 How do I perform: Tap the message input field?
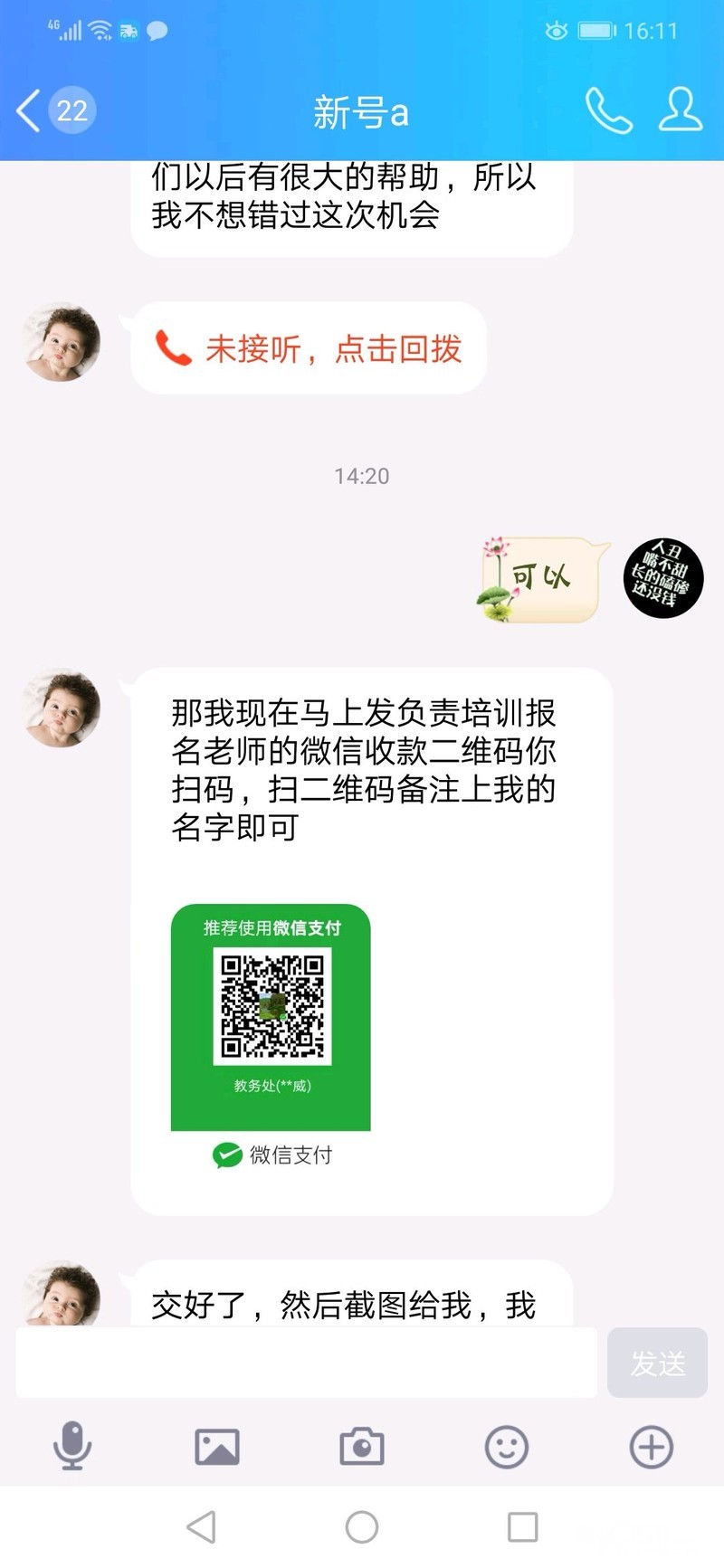[x=306, y=1363]
